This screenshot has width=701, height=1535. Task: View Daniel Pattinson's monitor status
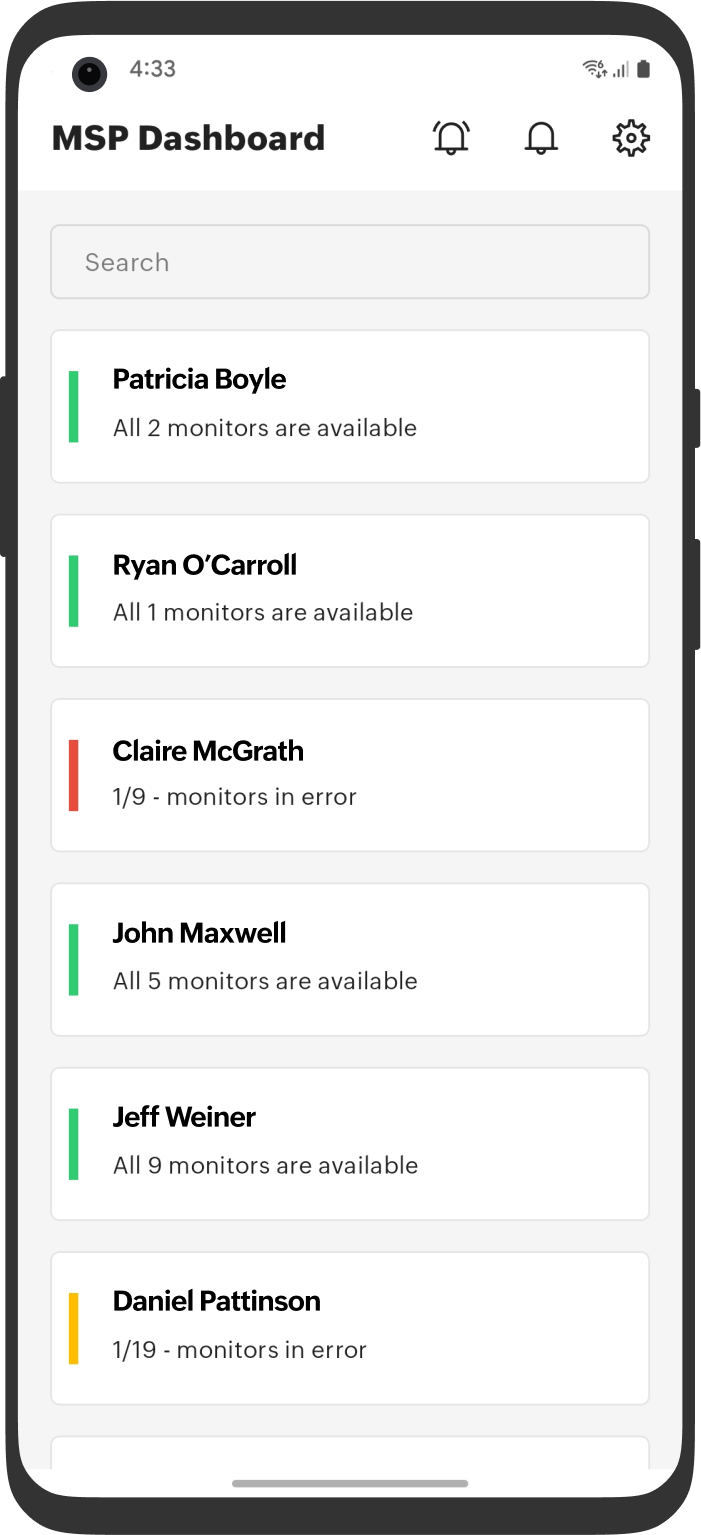point(350,1327)
